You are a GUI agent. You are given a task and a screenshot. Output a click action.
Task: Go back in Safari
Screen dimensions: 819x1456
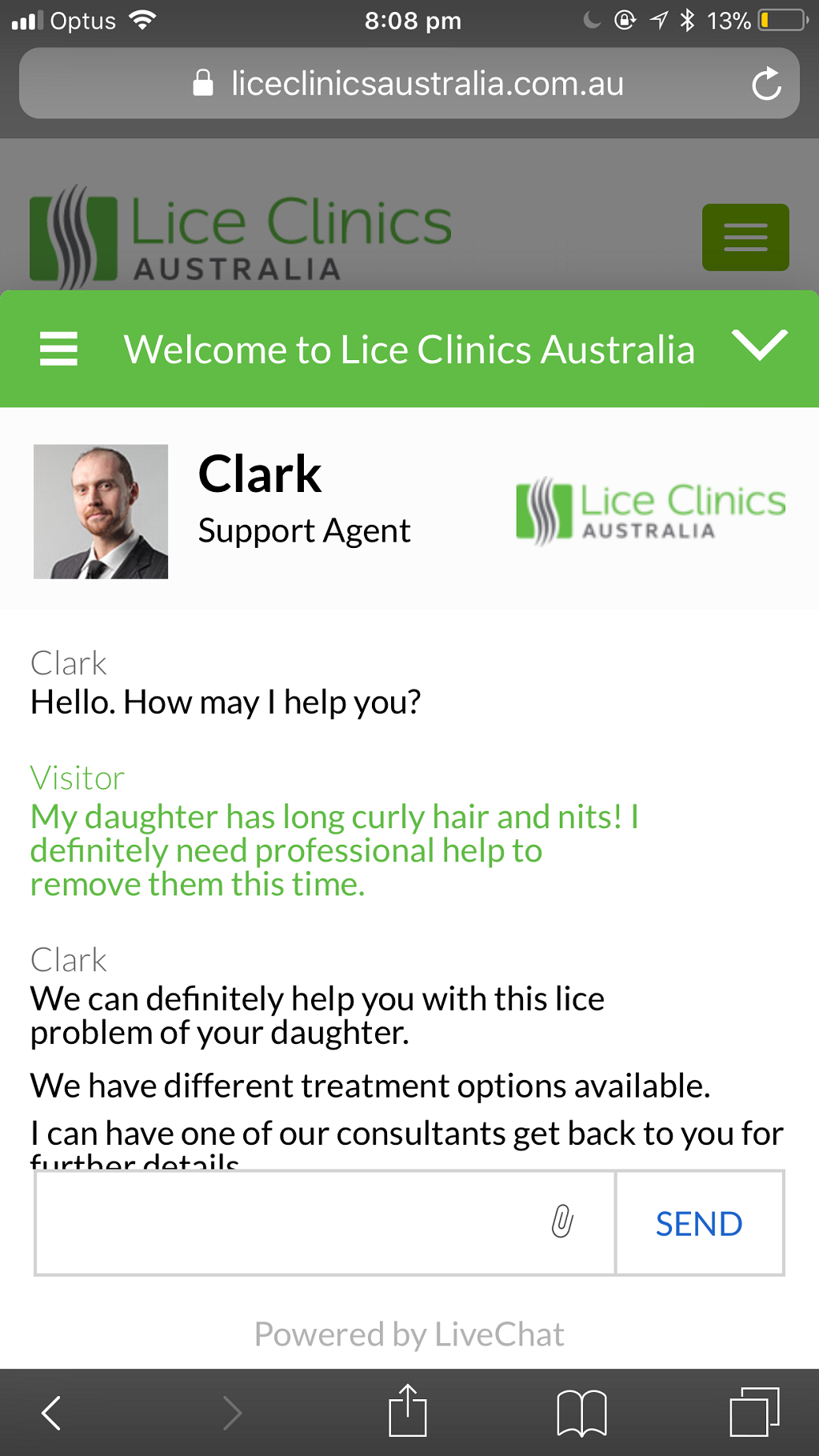[52, 1413]
